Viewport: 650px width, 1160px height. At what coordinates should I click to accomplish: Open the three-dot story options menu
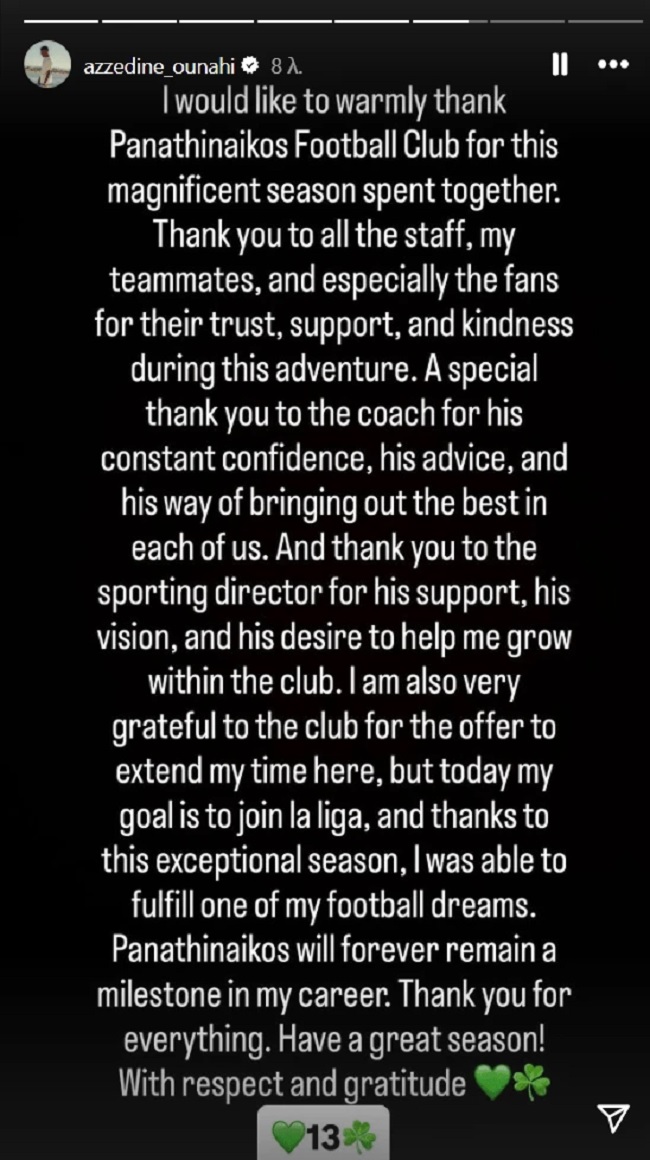[x=612, y=65]
